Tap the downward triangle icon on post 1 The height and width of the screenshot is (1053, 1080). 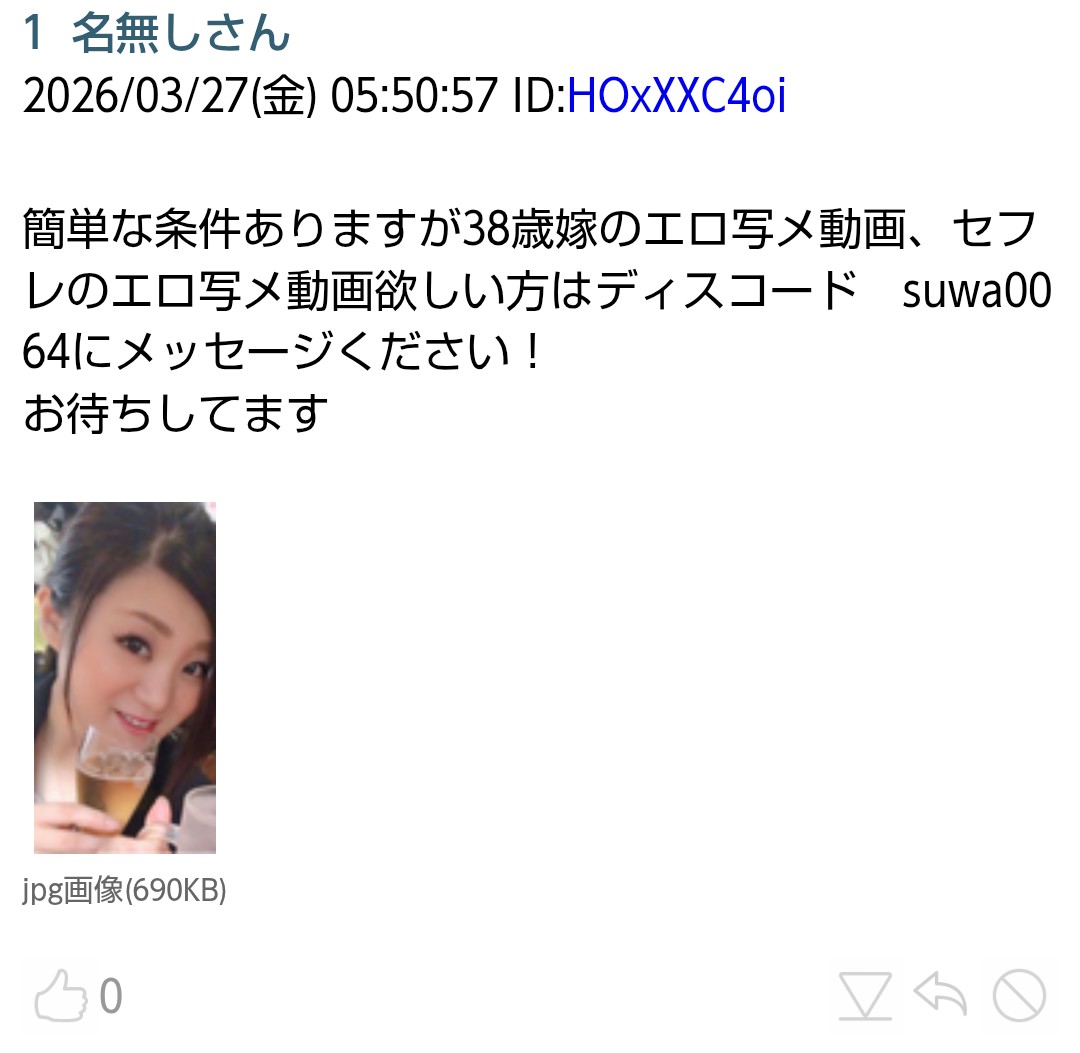click(865, 996)
